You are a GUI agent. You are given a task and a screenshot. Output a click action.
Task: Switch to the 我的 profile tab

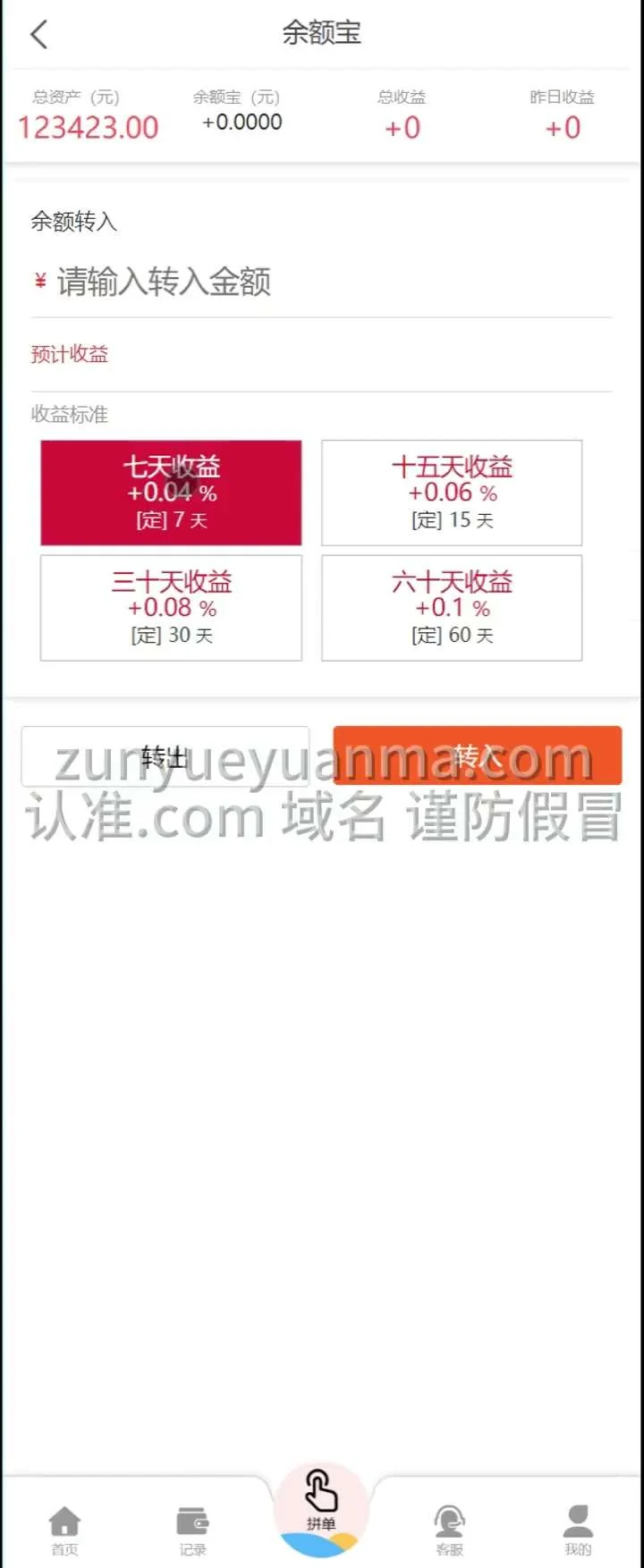coord(578,1529)
